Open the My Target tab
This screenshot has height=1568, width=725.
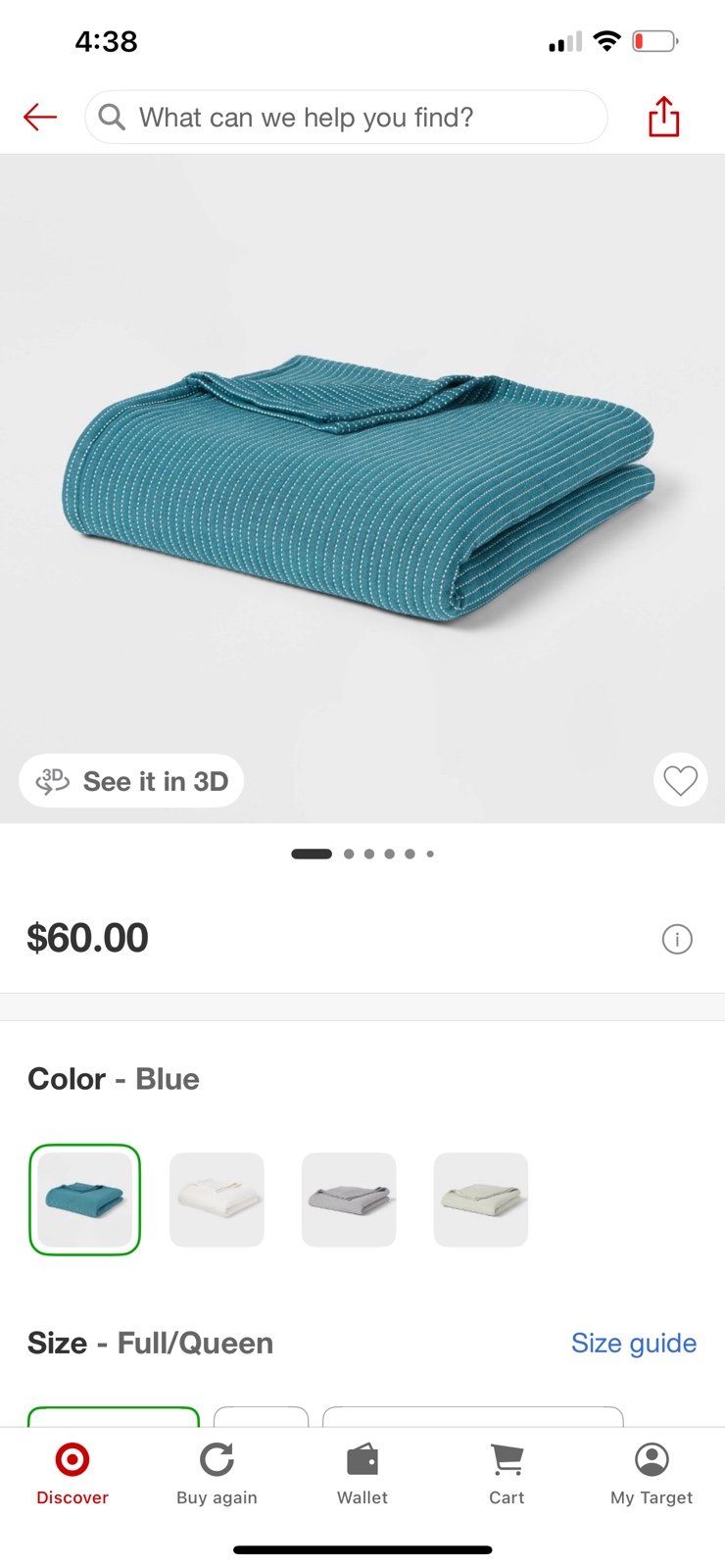[652, 1473]
